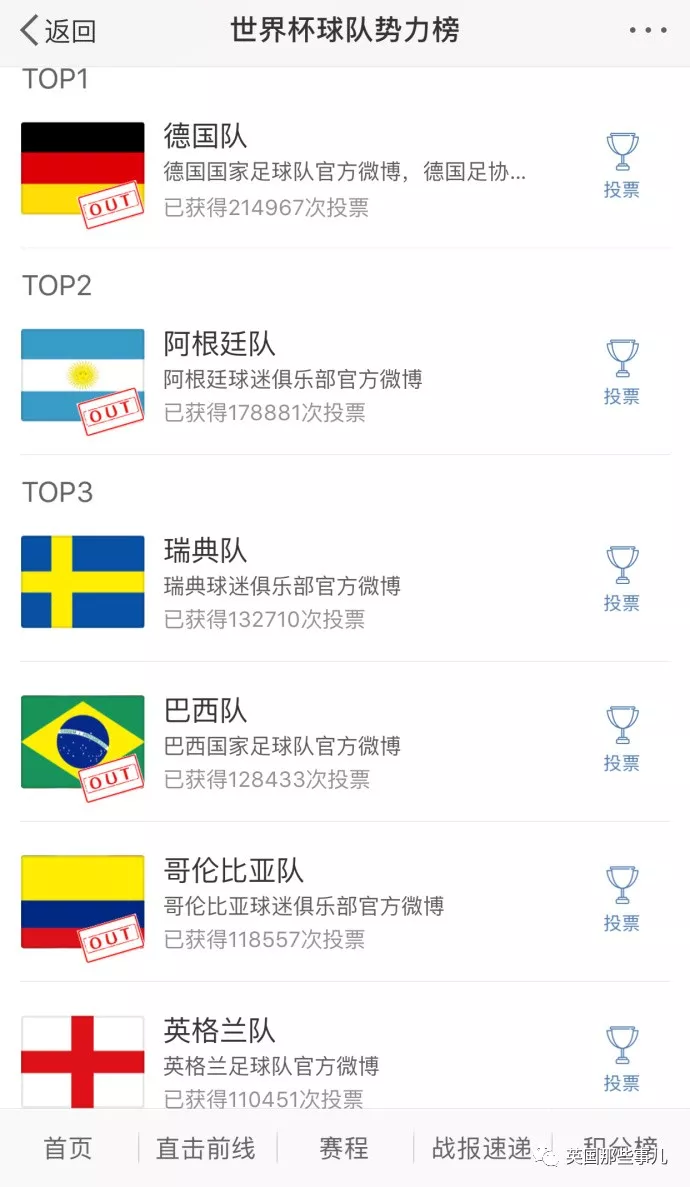The image size is (690, 1187).
Task: Open the 巴西队 team entry
Action: 345,742
